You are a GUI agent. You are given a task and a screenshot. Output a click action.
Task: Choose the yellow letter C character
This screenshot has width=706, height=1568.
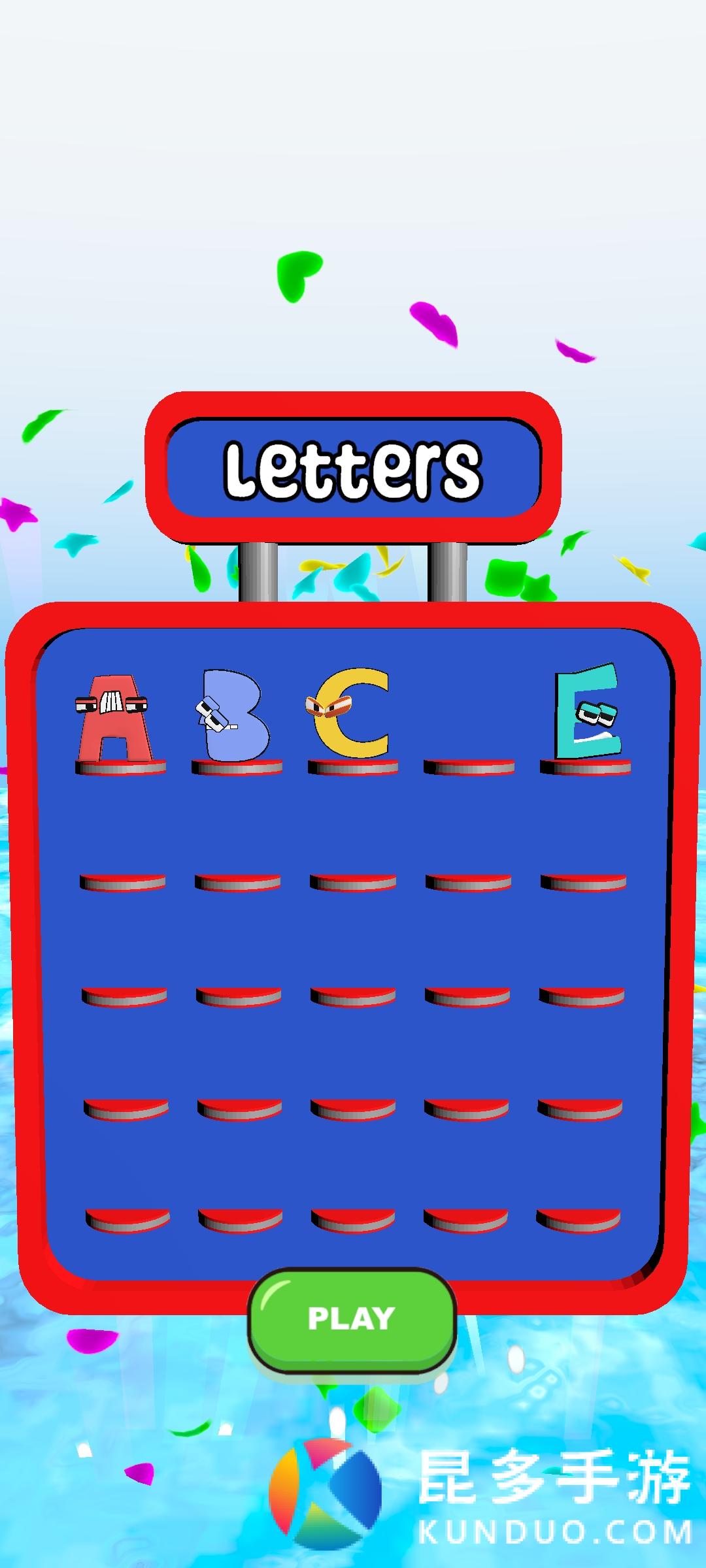[x=350, y=713]
